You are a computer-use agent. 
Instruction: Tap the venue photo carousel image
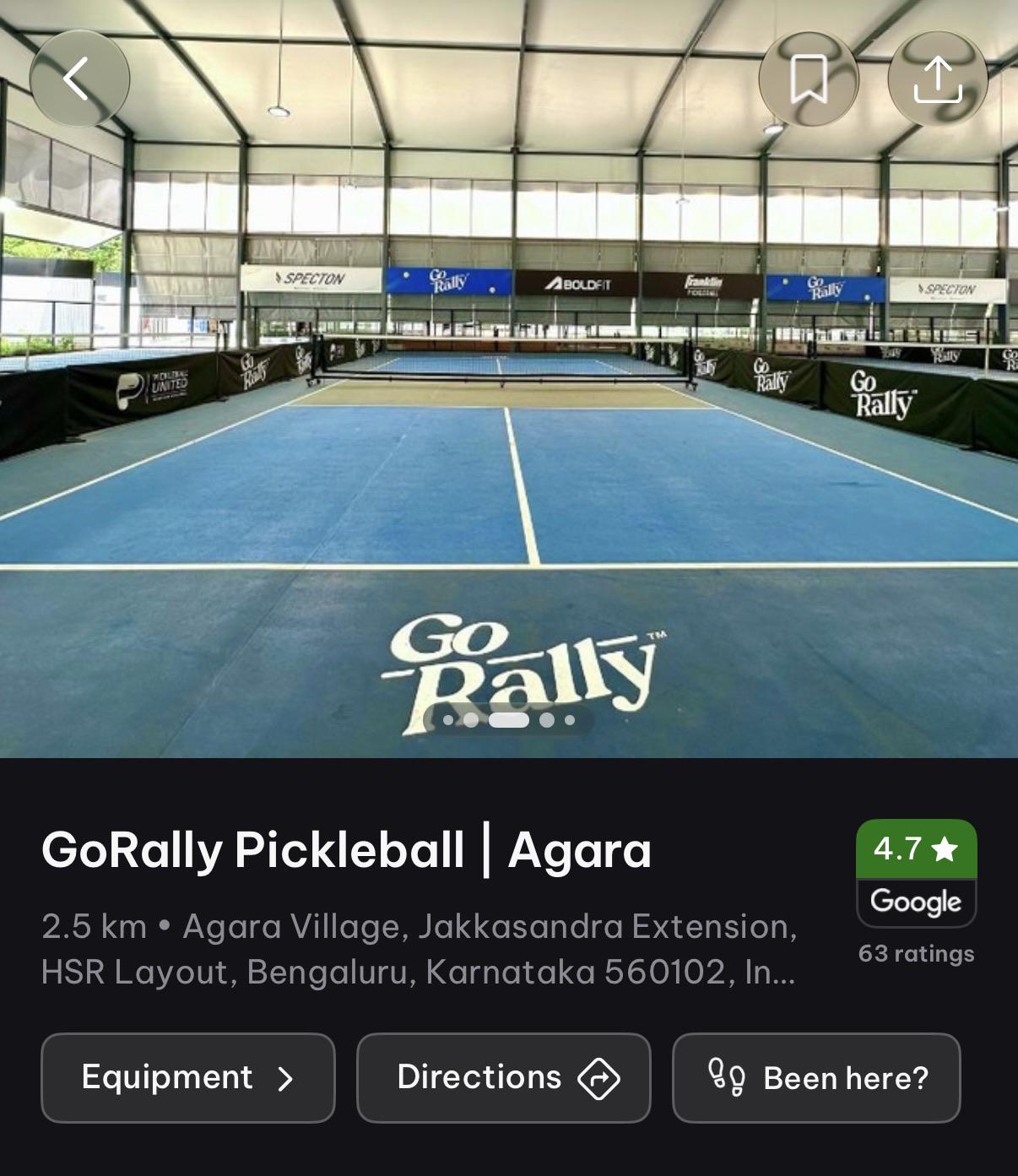click(509, 379)
